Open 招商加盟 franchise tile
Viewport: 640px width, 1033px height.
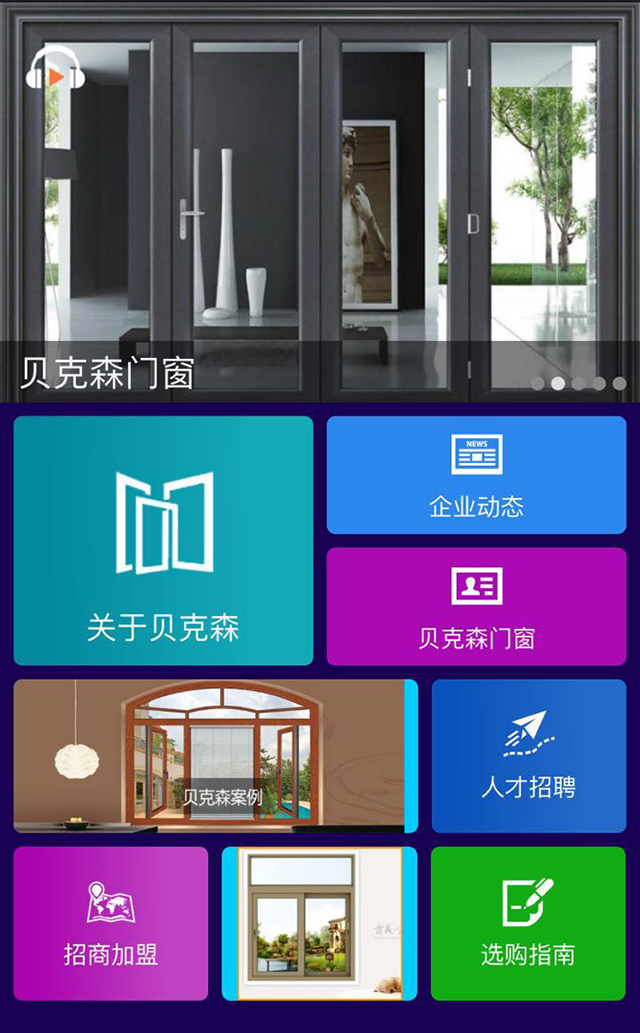point(111,923)
